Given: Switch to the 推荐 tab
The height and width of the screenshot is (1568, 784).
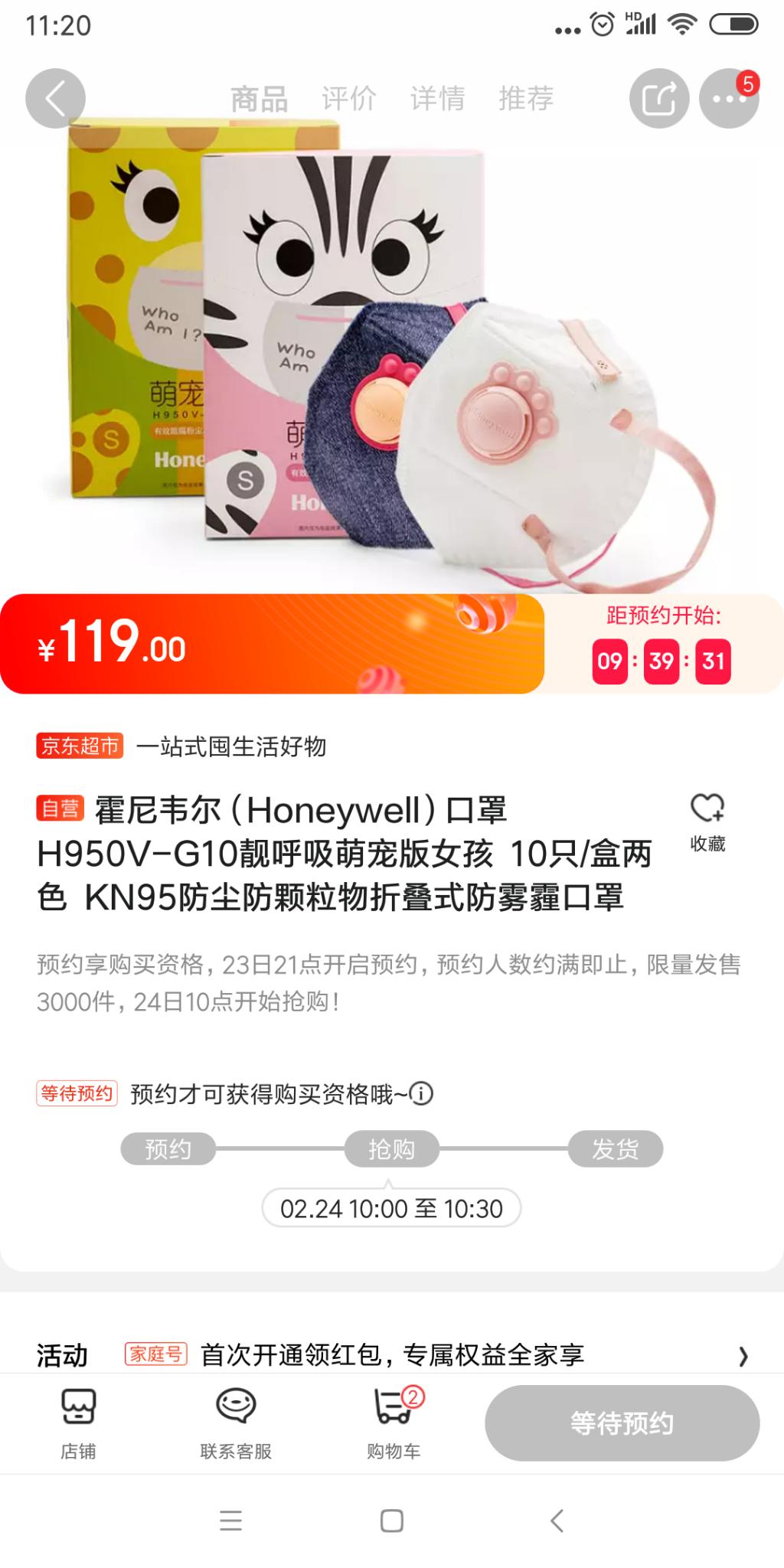Looking at the screenshot, I should tap(526, 99).
